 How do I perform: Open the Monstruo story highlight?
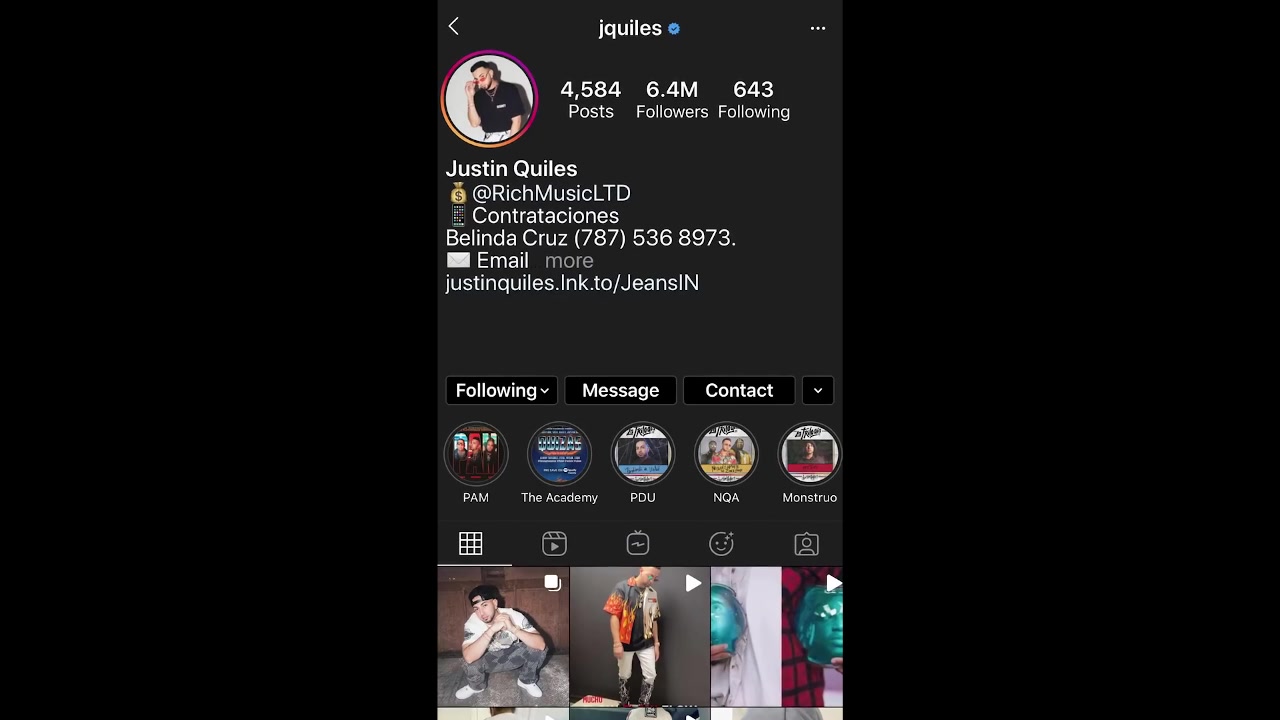click(808, 455)
